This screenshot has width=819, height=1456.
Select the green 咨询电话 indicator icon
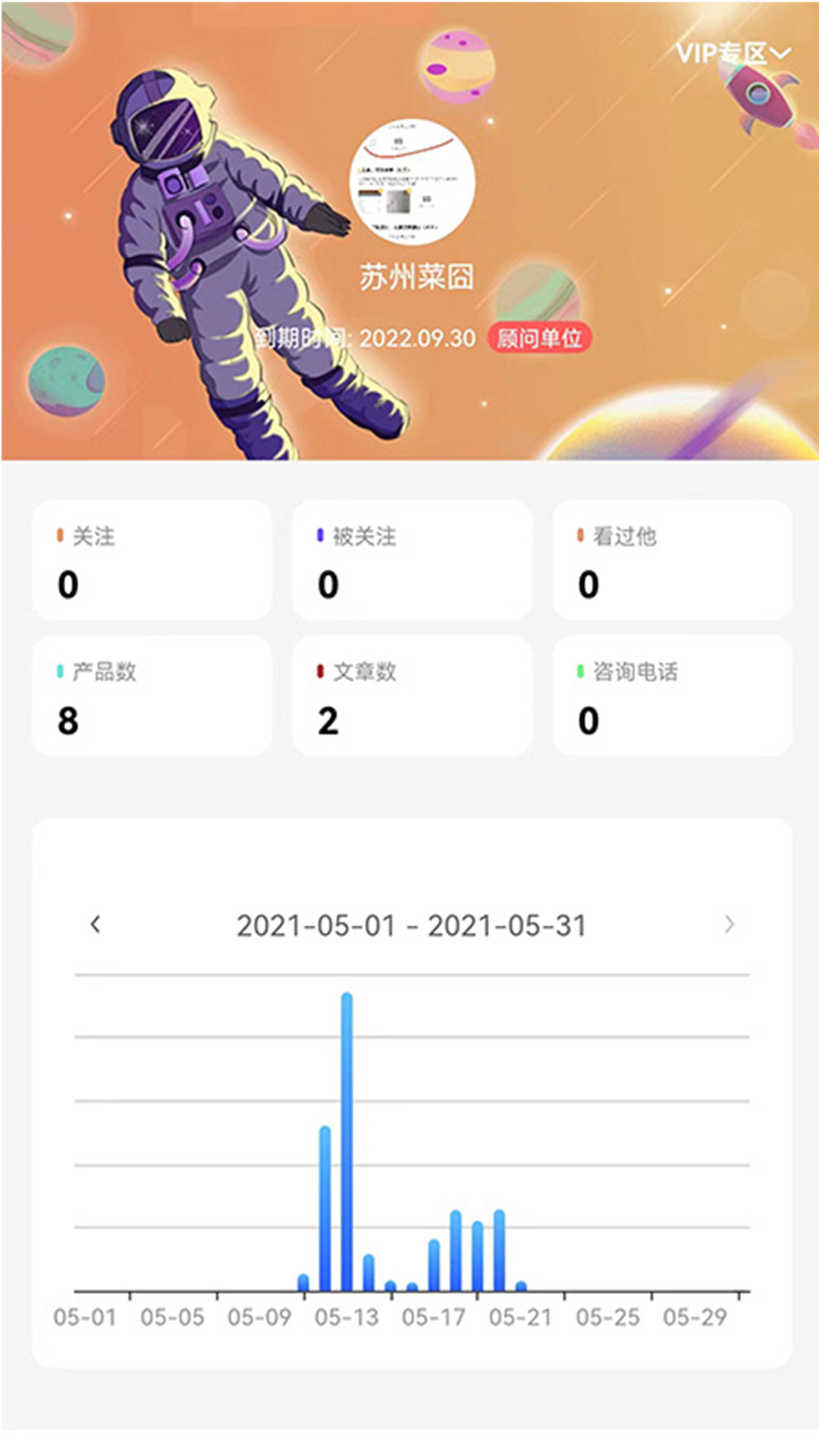(x=581, y=669)
